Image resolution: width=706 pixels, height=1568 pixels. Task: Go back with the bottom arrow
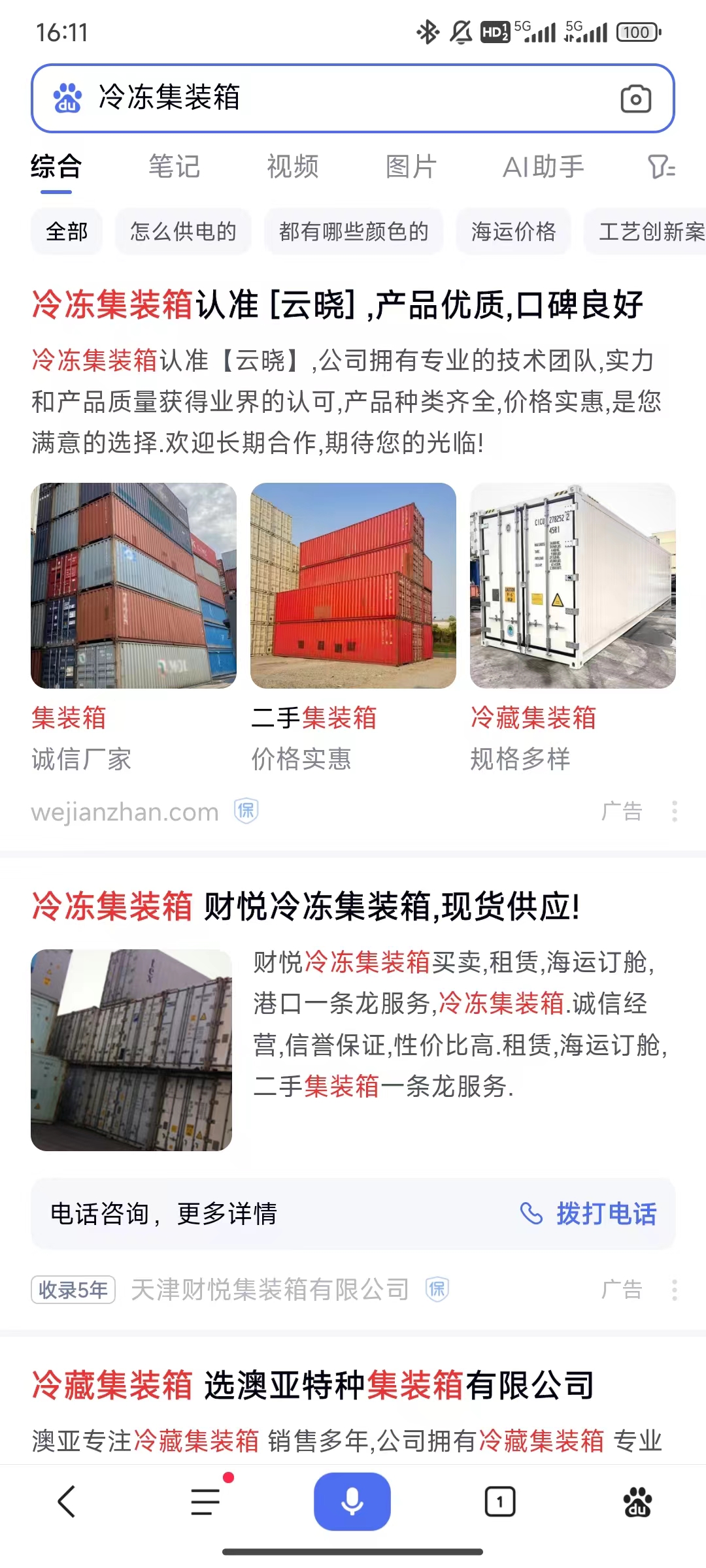point(67,1501)
